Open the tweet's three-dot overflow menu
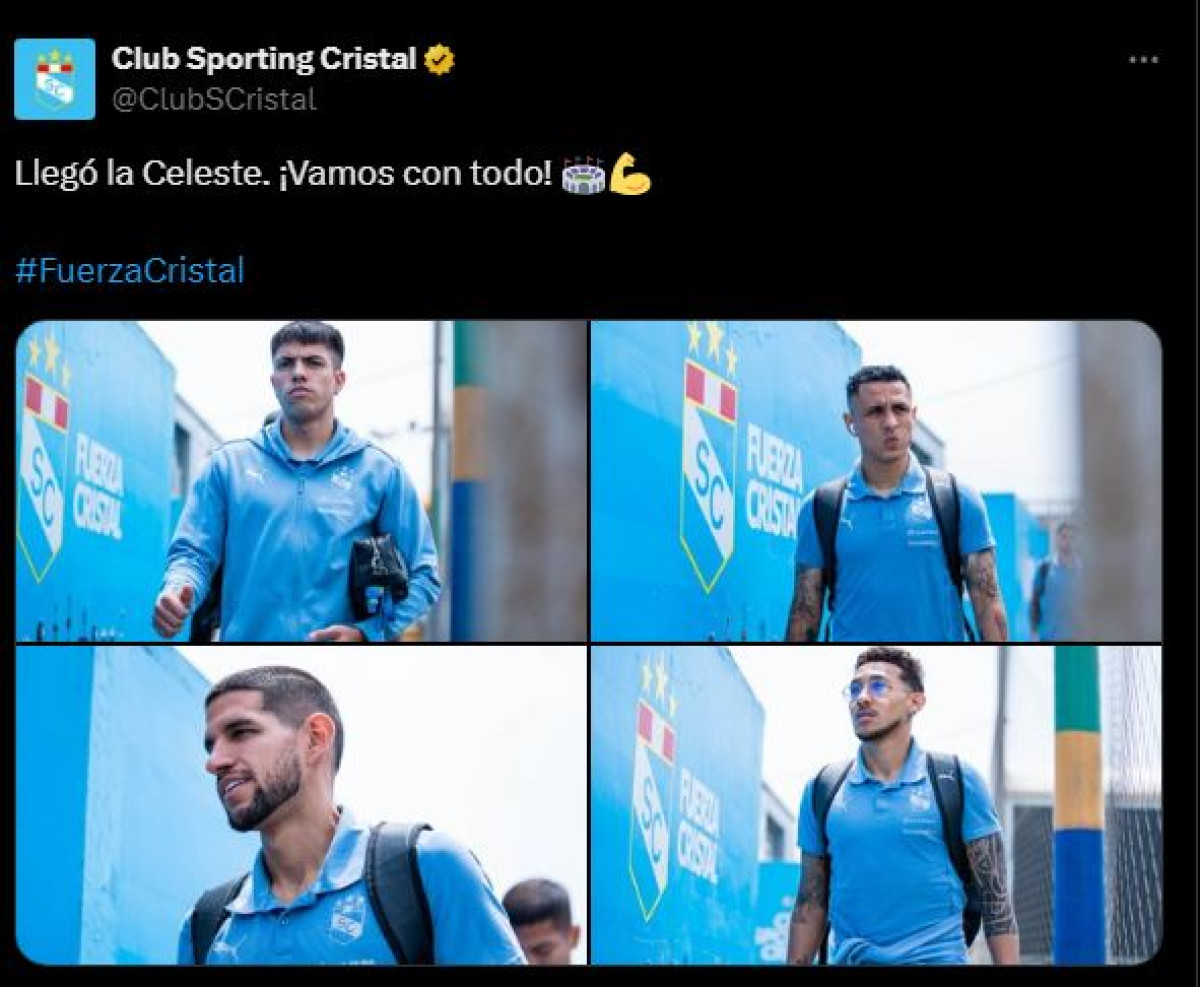The width and height of the screenshot is (1200, 987). click(1143, 60)
